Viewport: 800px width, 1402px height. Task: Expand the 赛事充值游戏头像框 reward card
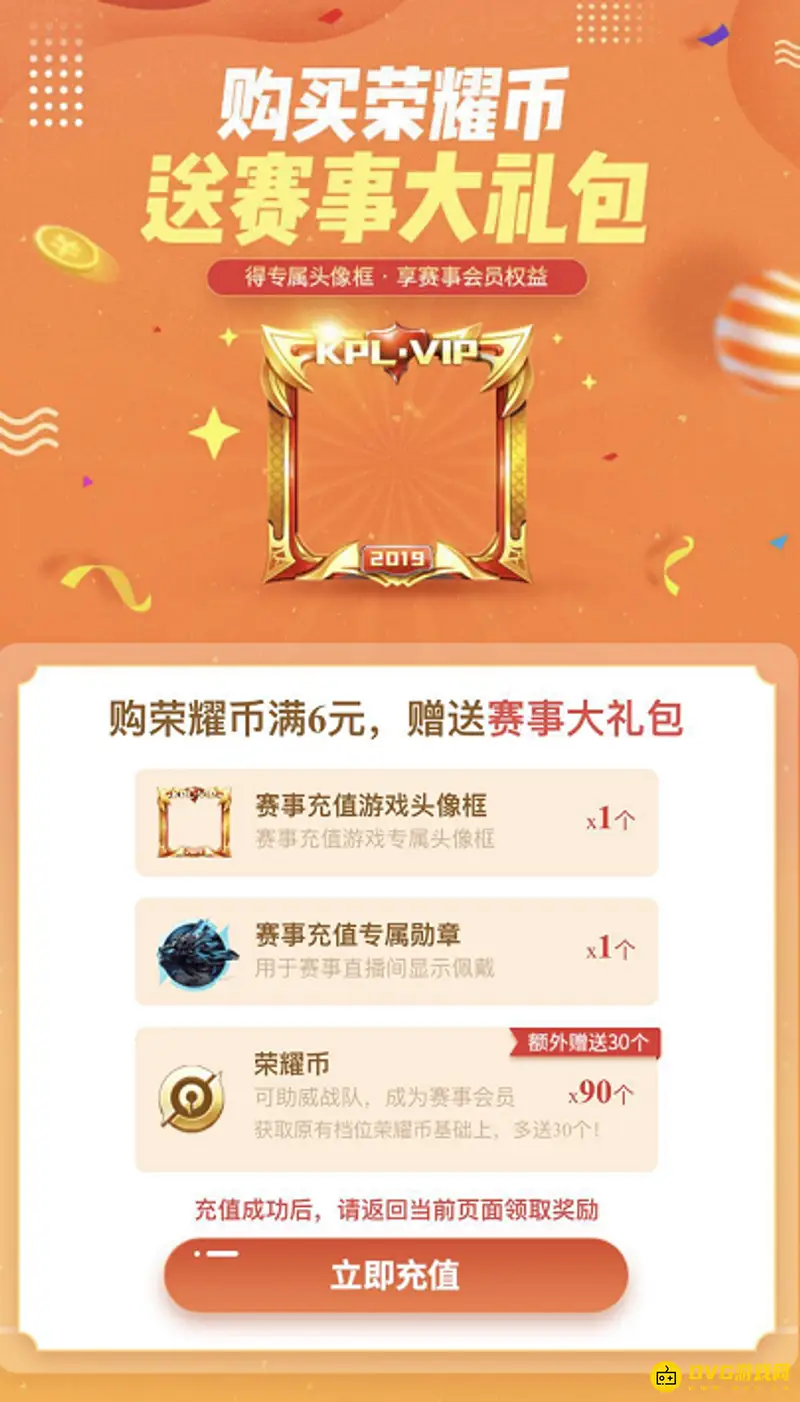(x=396, y=822)
